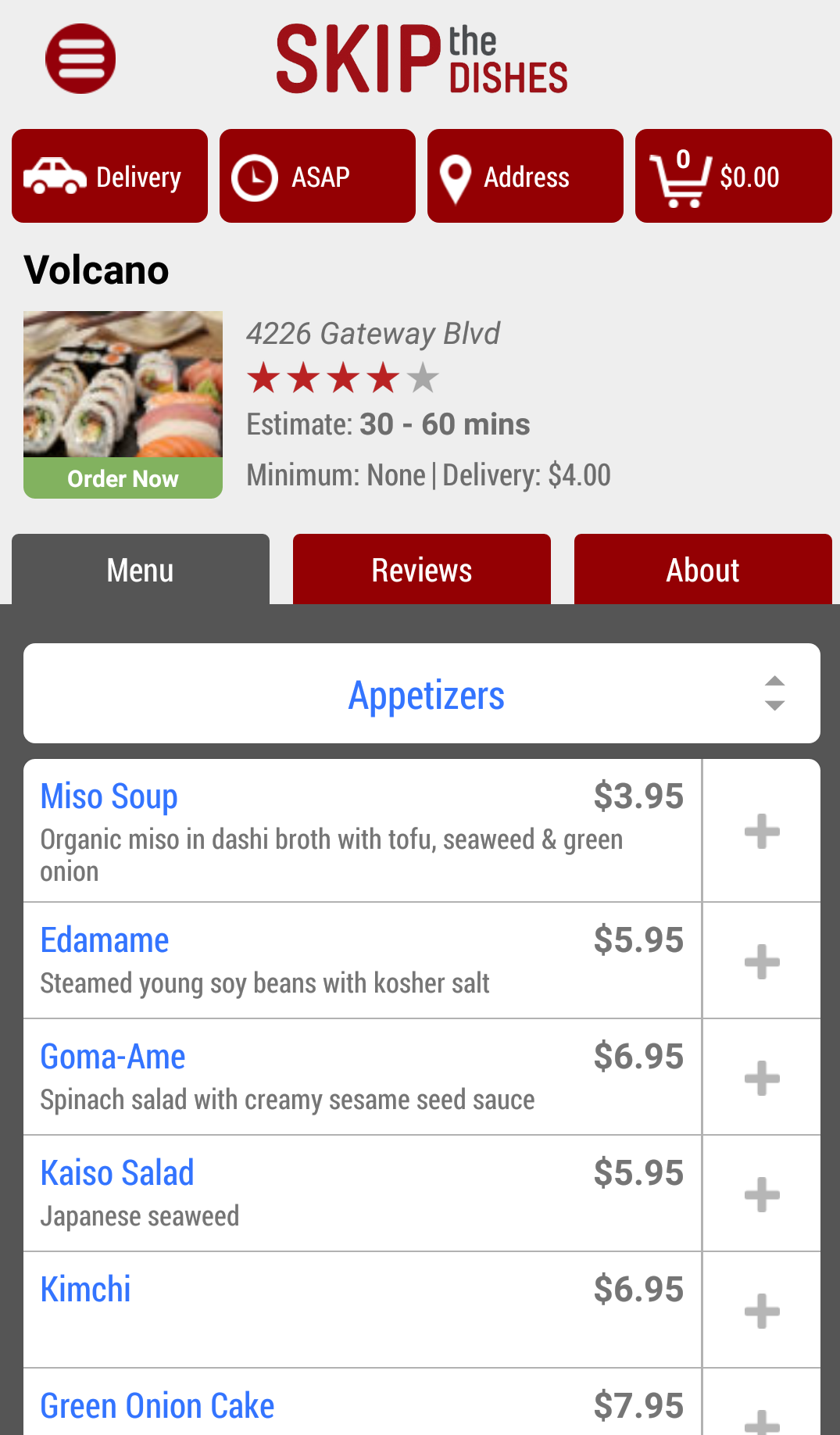Select the Menu tab
840x1435 pixels.
pos(141,570)
